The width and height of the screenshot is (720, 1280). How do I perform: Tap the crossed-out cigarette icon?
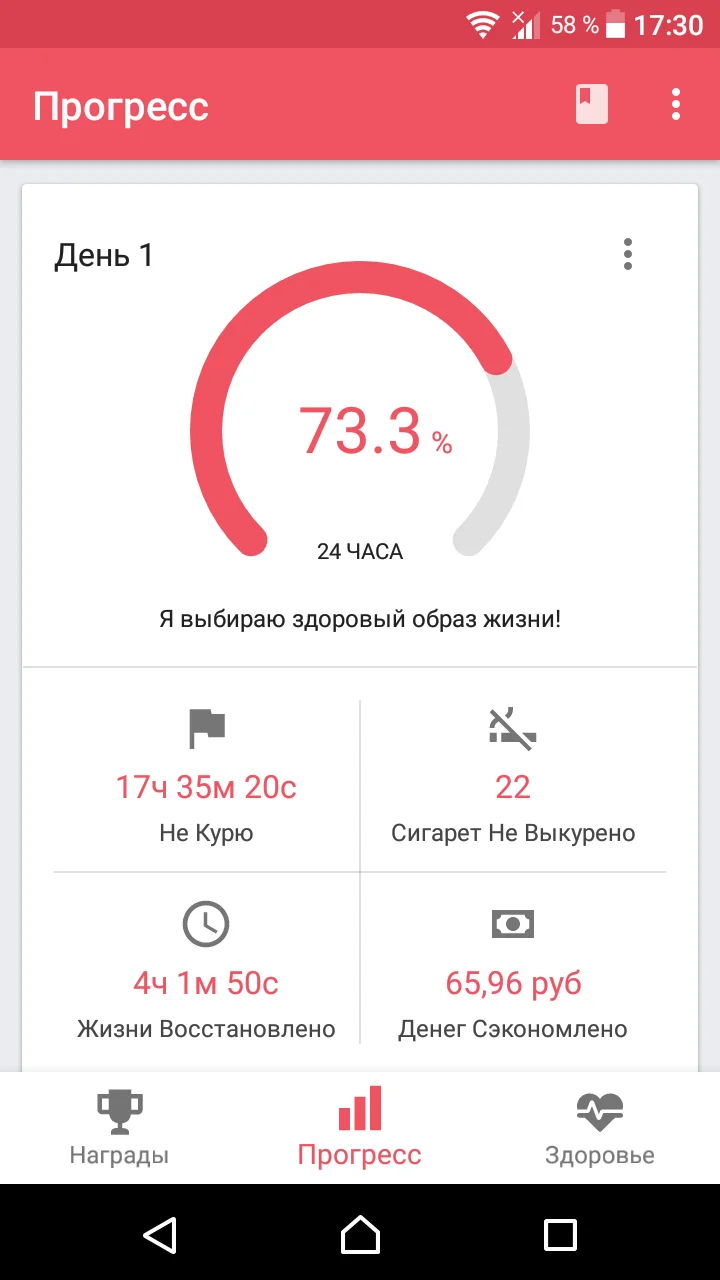(x=512, y=727)
